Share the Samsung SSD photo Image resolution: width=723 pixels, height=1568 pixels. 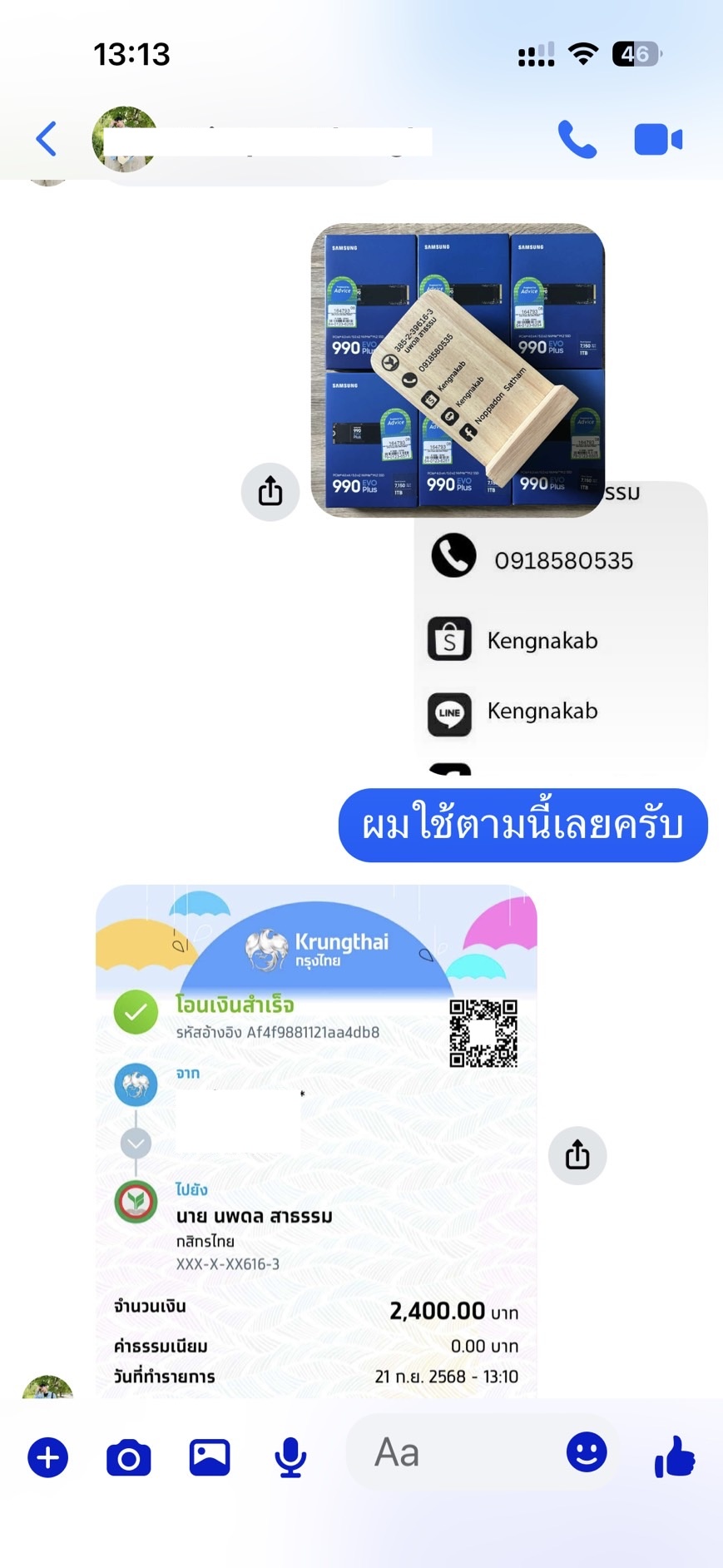[270, 492]
